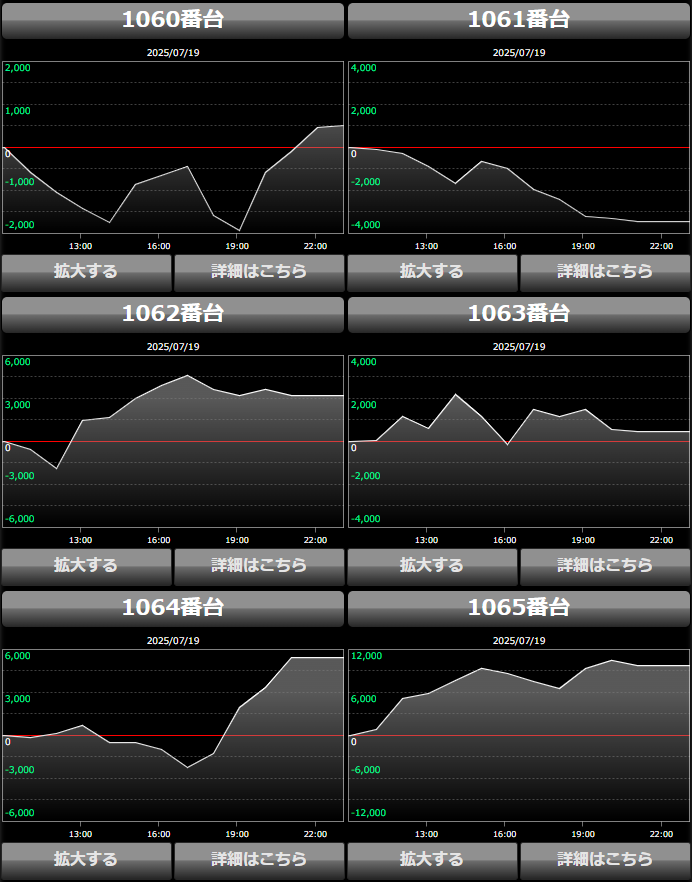This screenshot has width=692, height=882.
Task: Tap the 1065番台 header
Action: coord(519,608)
